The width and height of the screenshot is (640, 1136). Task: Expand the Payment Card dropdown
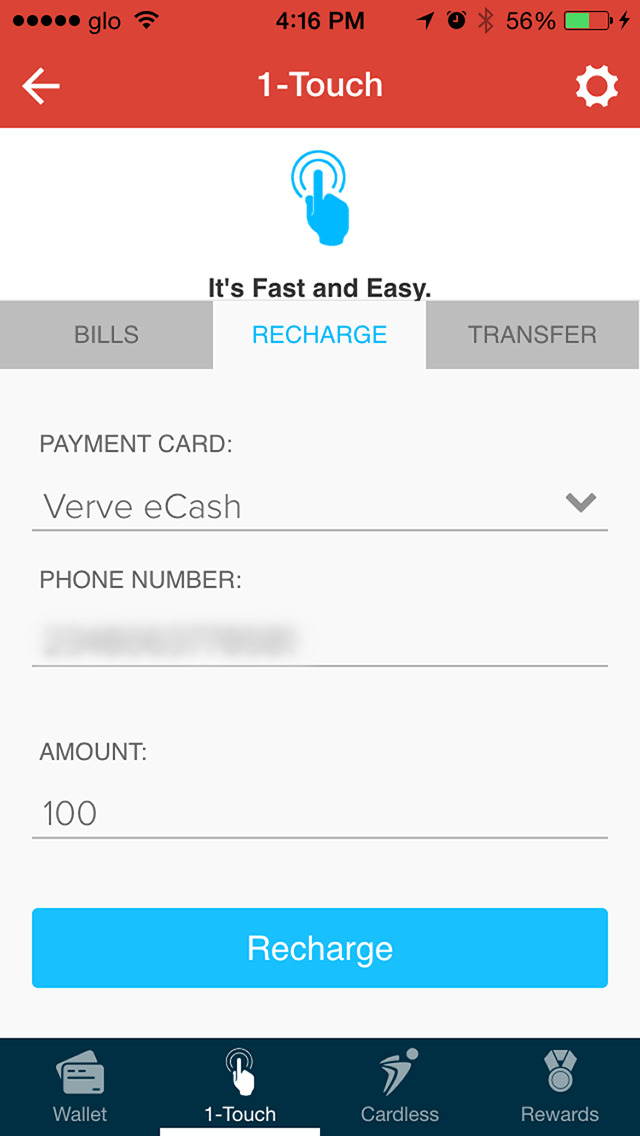[320, 506]
